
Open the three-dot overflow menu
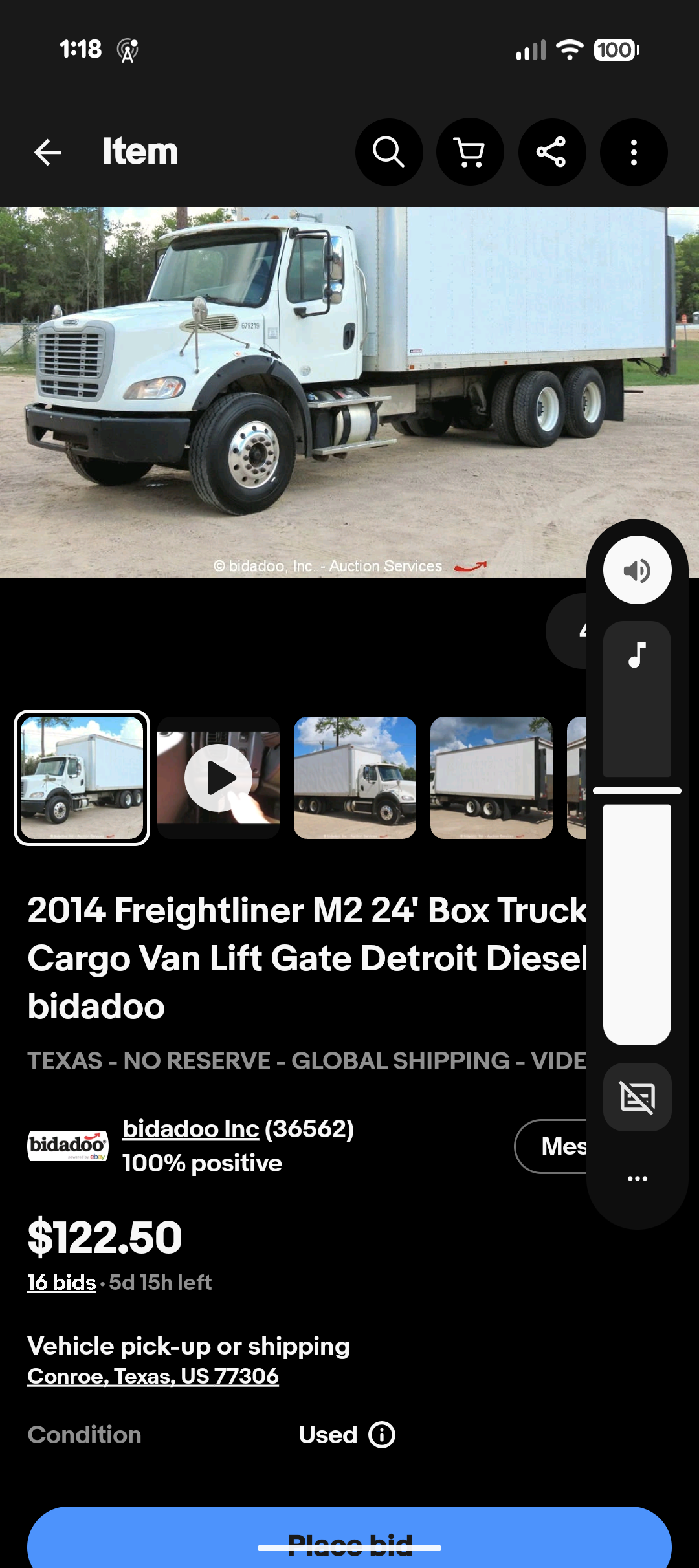(634, 153)
